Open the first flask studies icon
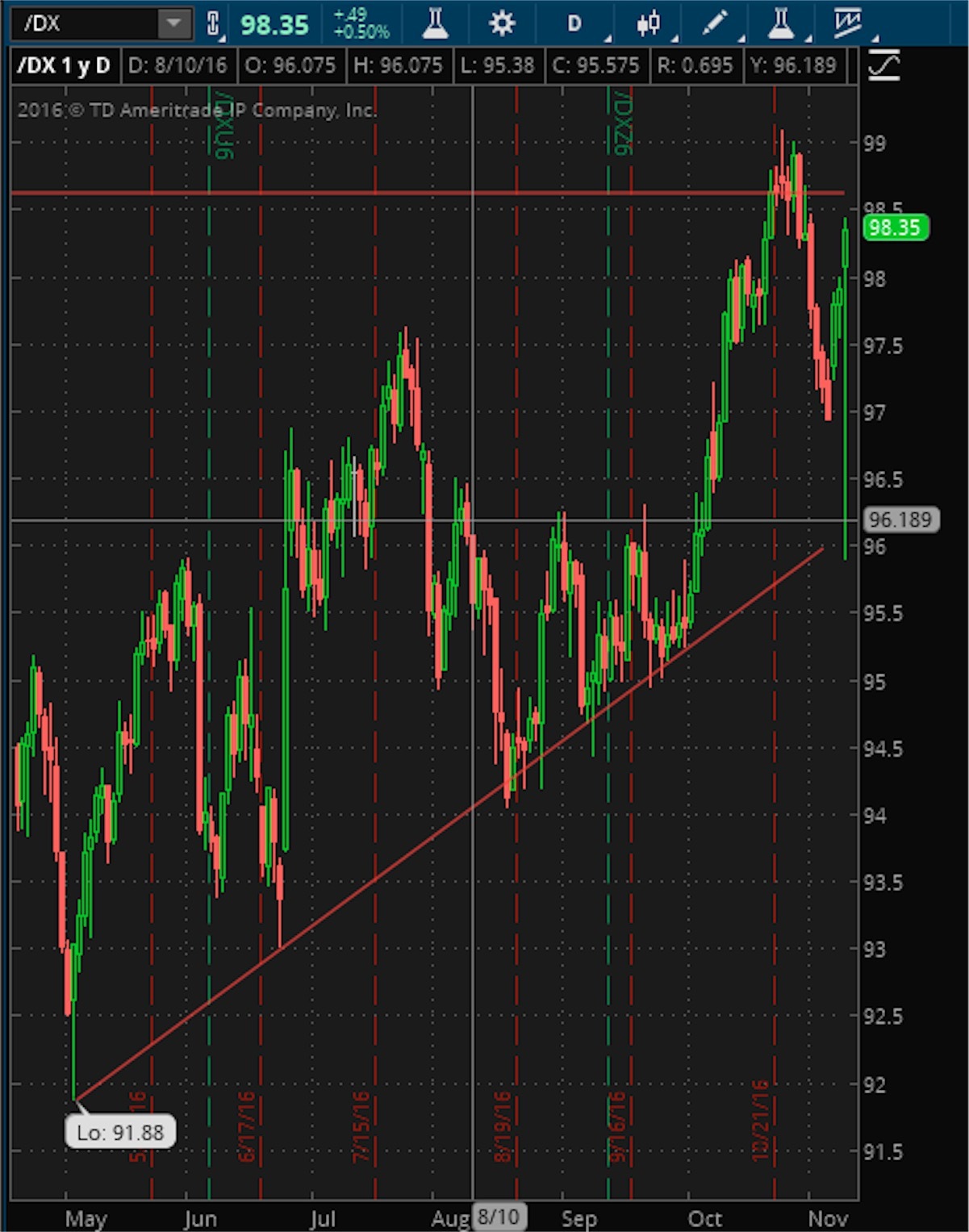 click(435, 23)
